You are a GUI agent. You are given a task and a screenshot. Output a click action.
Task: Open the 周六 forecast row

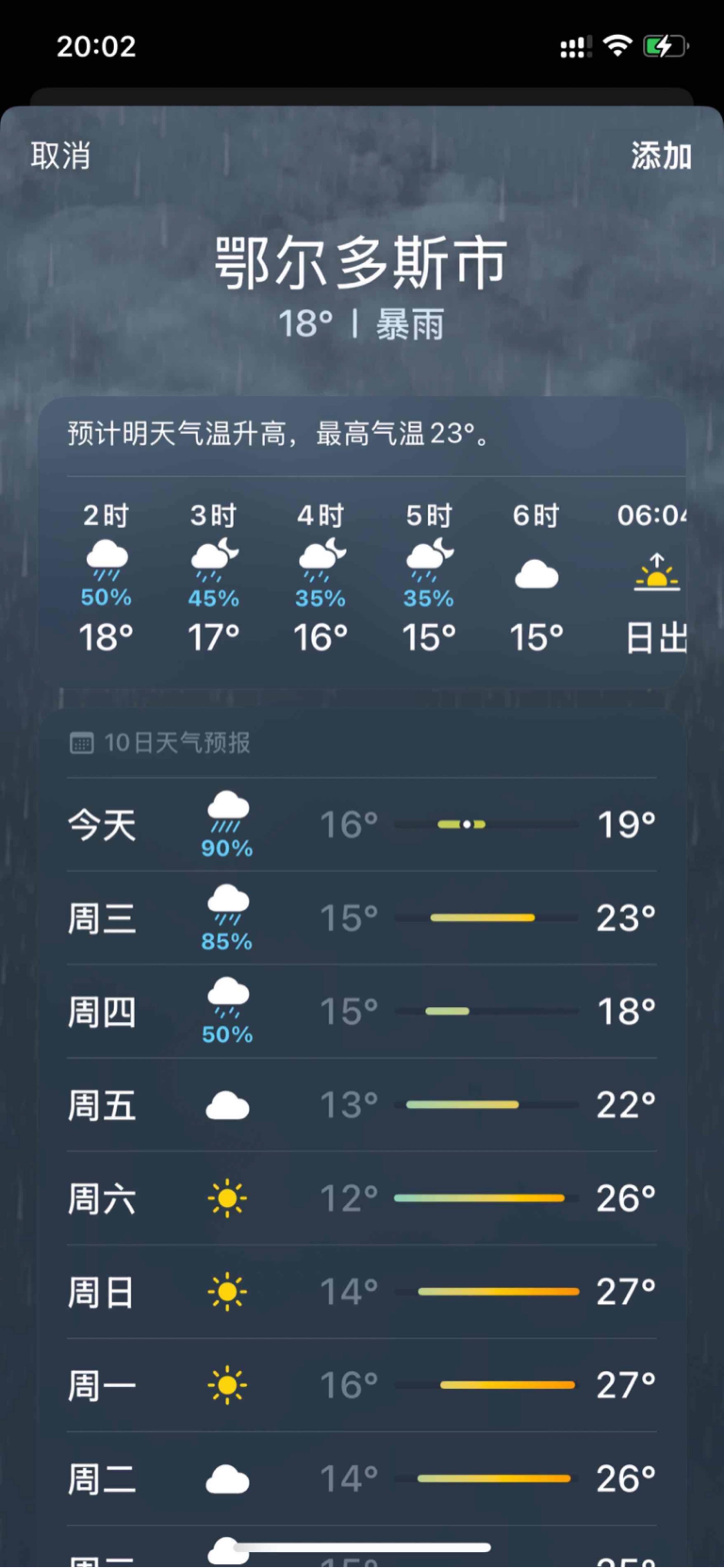click(361, 1198)
